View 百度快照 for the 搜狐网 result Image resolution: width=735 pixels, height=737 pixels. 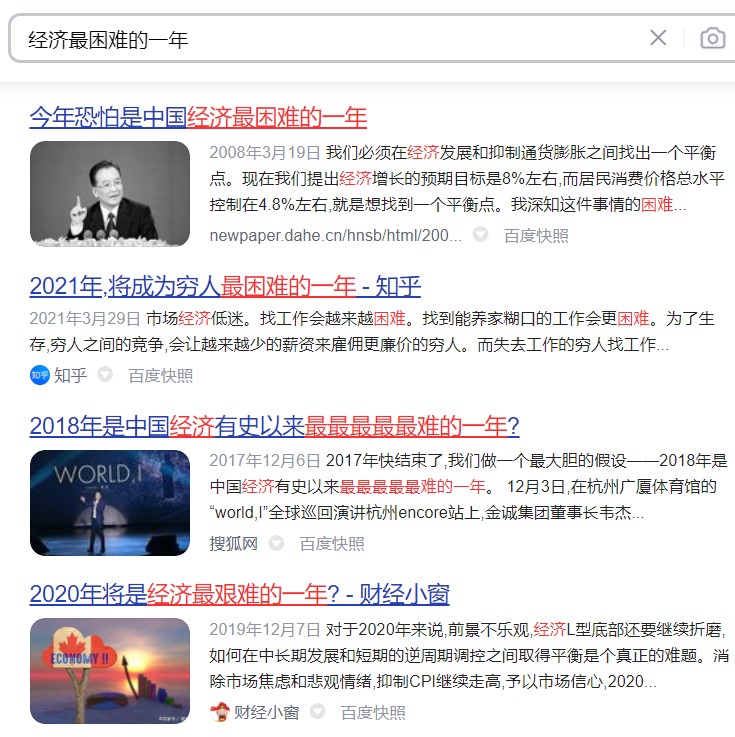(332, 544)
